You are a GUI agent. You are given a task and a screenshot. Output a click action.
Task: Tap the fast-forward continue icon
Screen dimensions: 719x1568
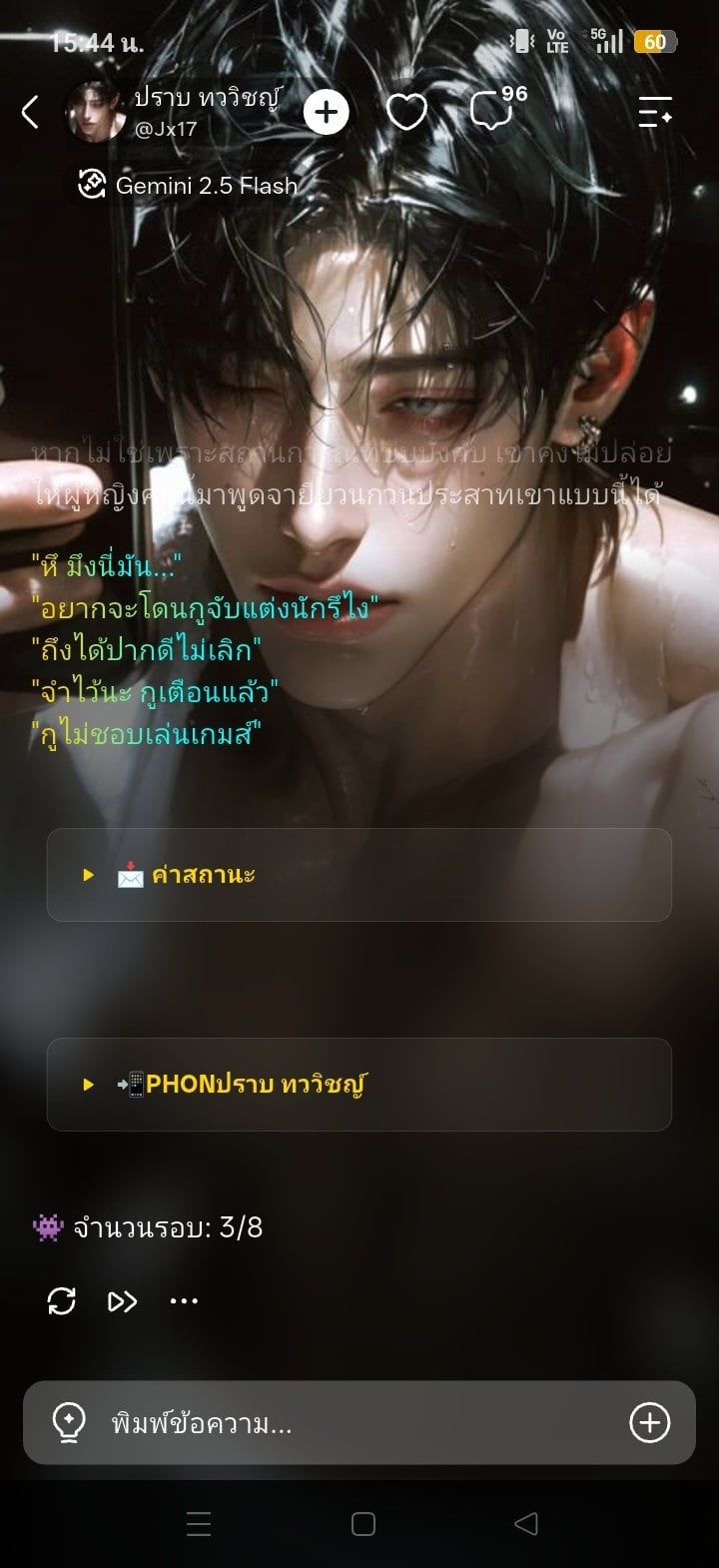(122, 1301)
